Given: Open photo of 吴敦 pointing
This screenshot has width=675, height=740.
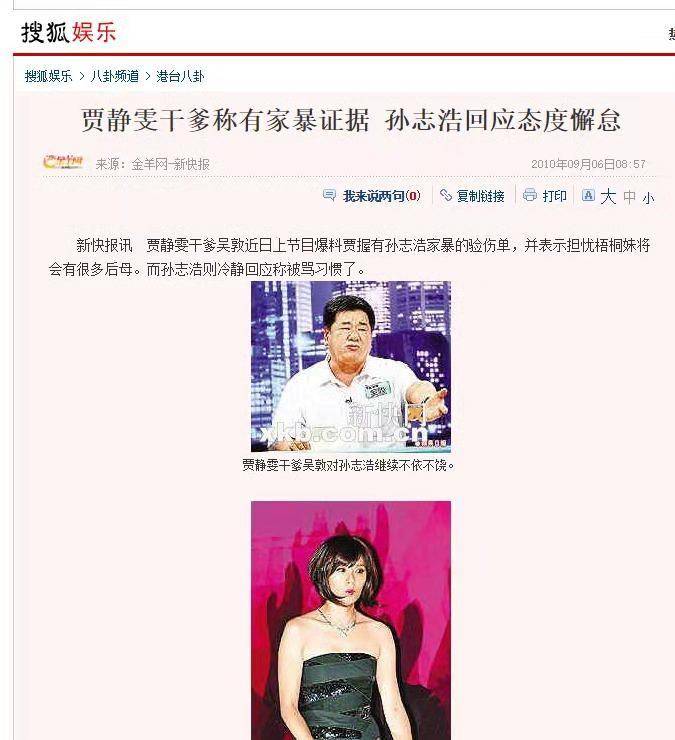Looking at the screenshot, I should pyautogui.click(x=350, y=366).
